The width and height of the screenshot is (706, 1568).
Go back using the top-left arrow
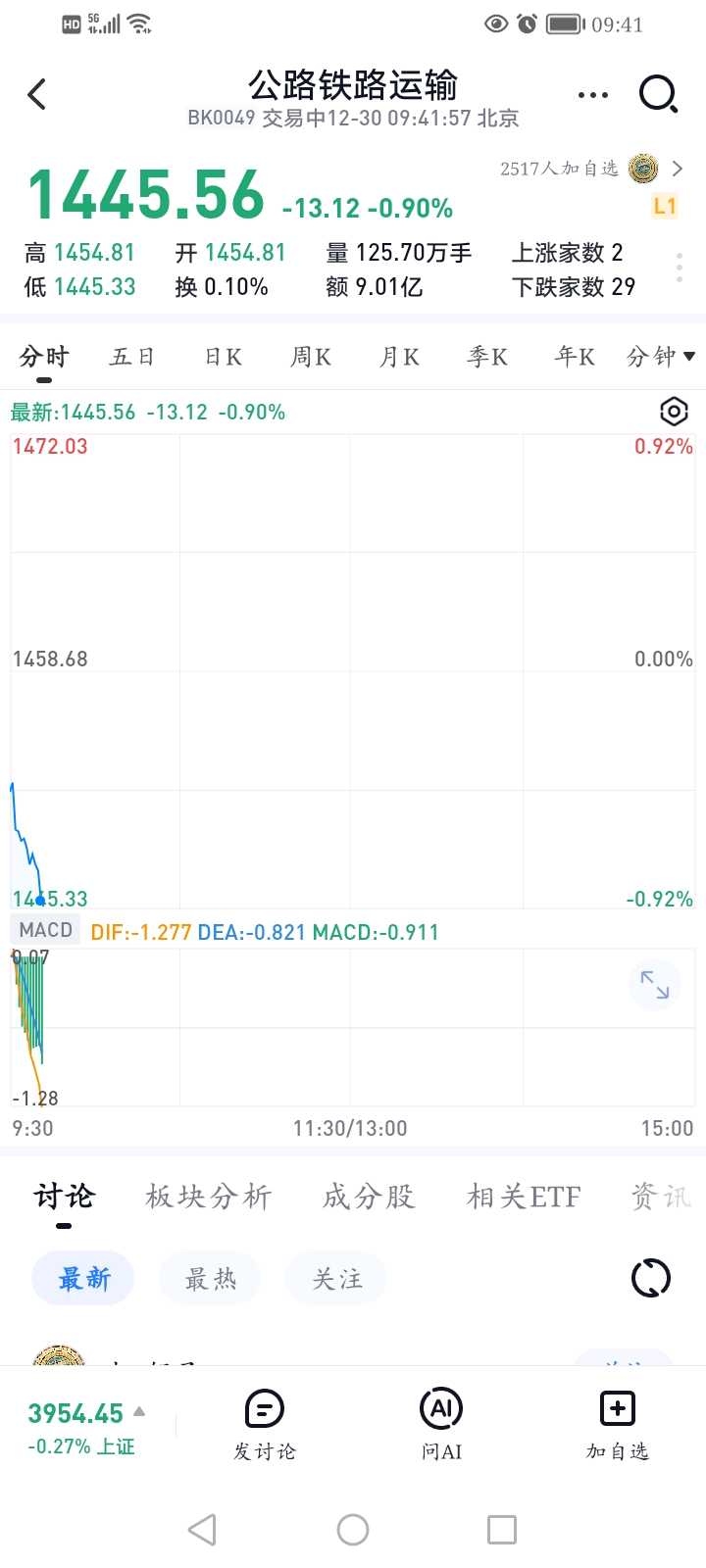point(37,94)
